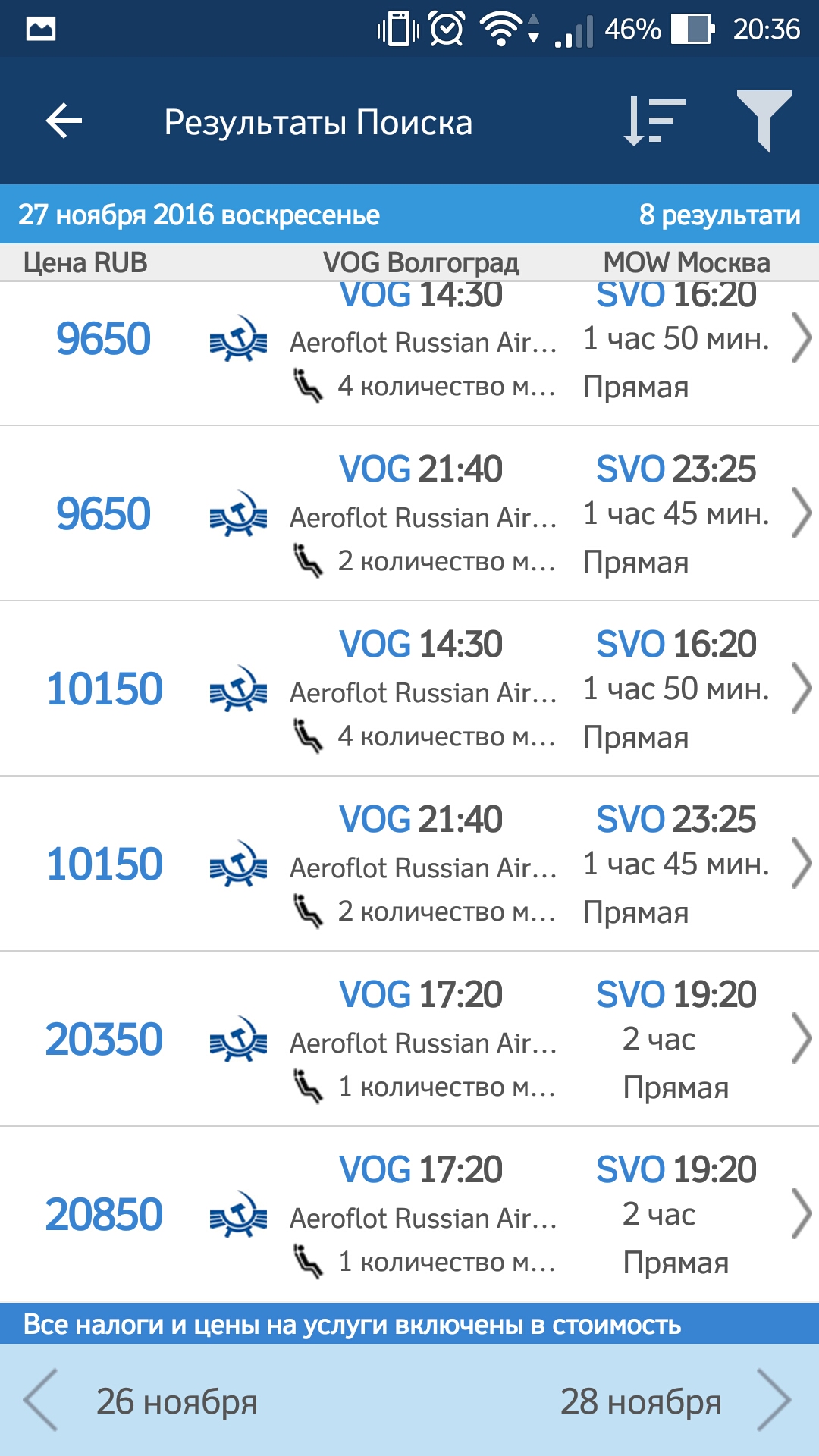Select the 10150 flight departing 14:30
Screen dimensions: 819x1456
click(409, 689)
